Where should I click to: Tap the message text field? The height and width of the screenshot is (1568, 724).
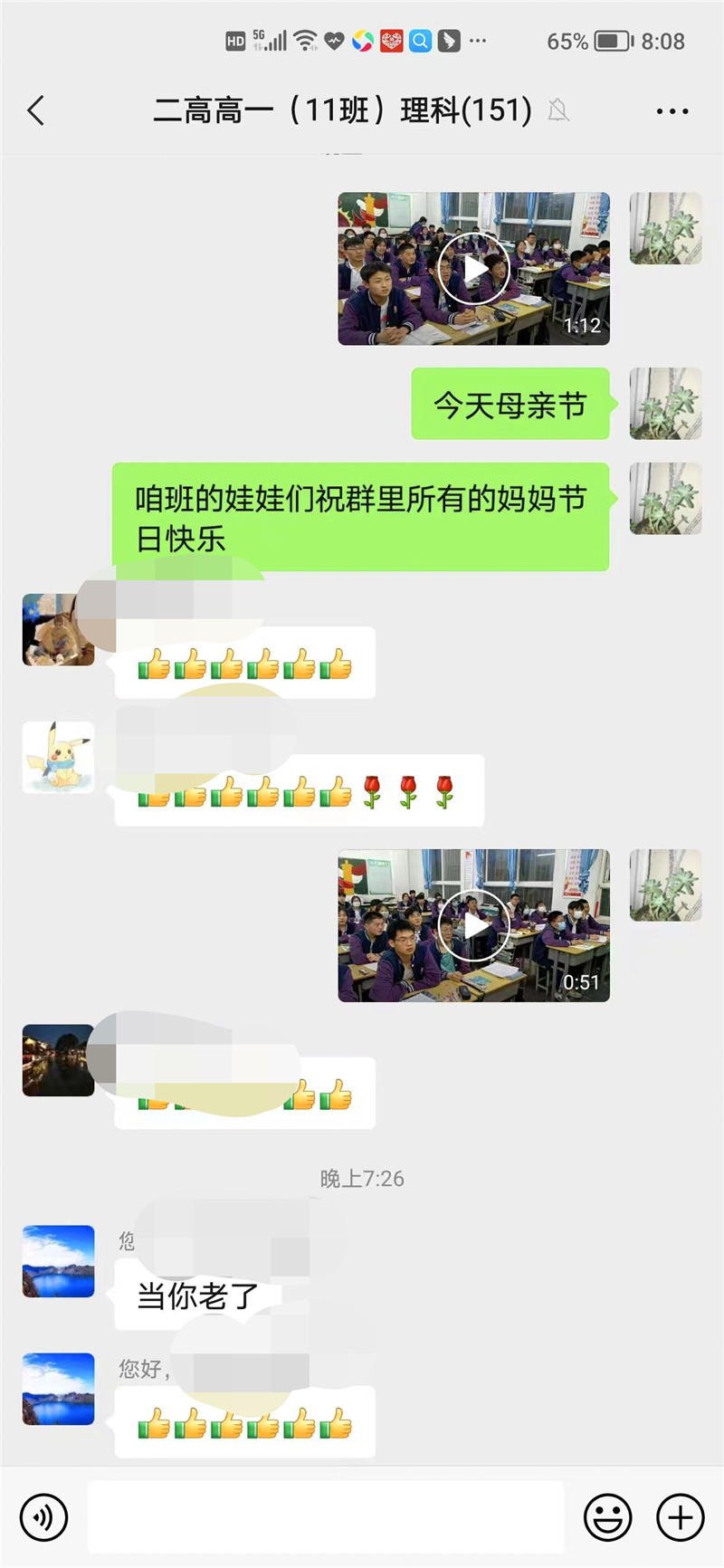326,1516
